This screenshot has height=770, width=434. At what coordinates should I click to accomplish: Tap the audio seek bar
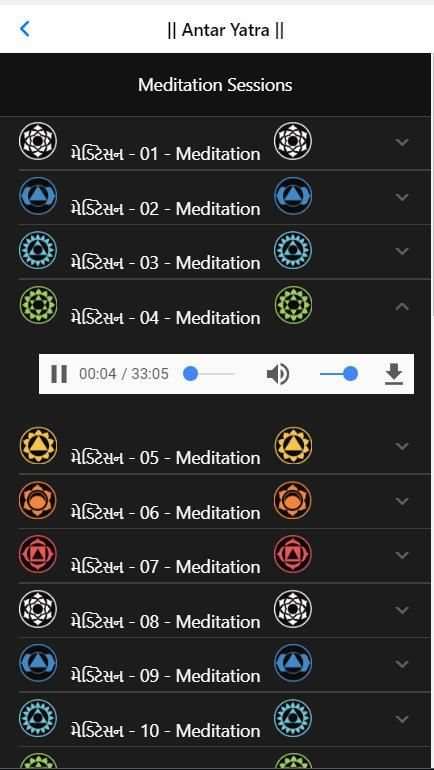[210, 374]
